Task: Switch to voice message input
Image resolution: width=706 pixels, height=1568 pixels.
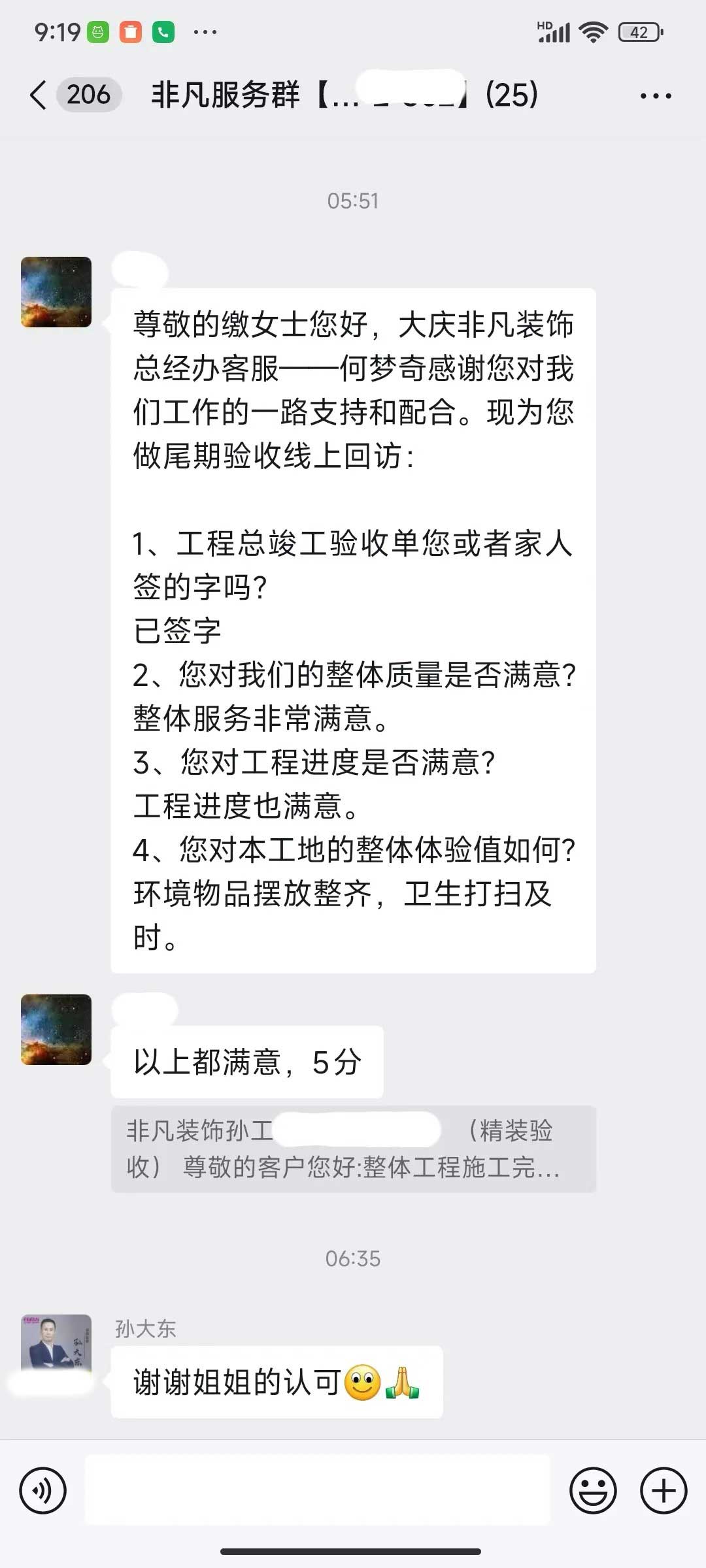Action: pyautogui.click(x=43, y=1491)
